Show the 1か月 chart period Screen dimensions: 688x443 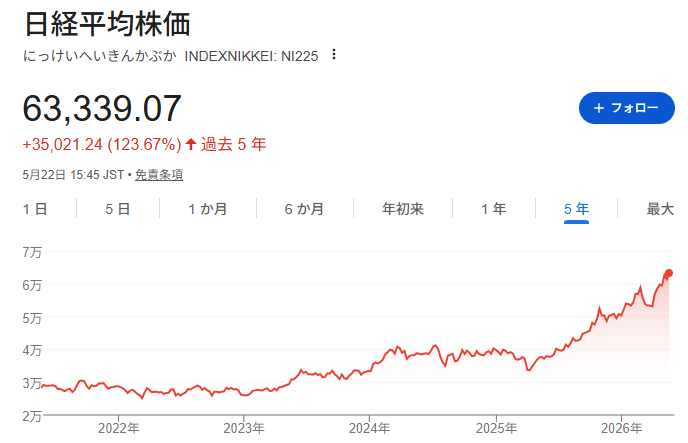[208, 209]
